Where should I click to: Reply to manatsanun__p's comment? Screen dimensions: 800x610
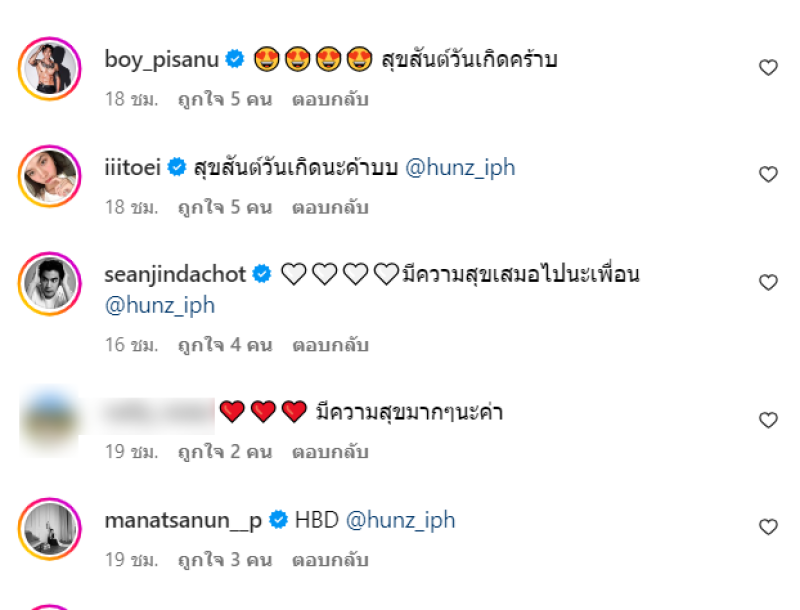click(x=330, y=560)
